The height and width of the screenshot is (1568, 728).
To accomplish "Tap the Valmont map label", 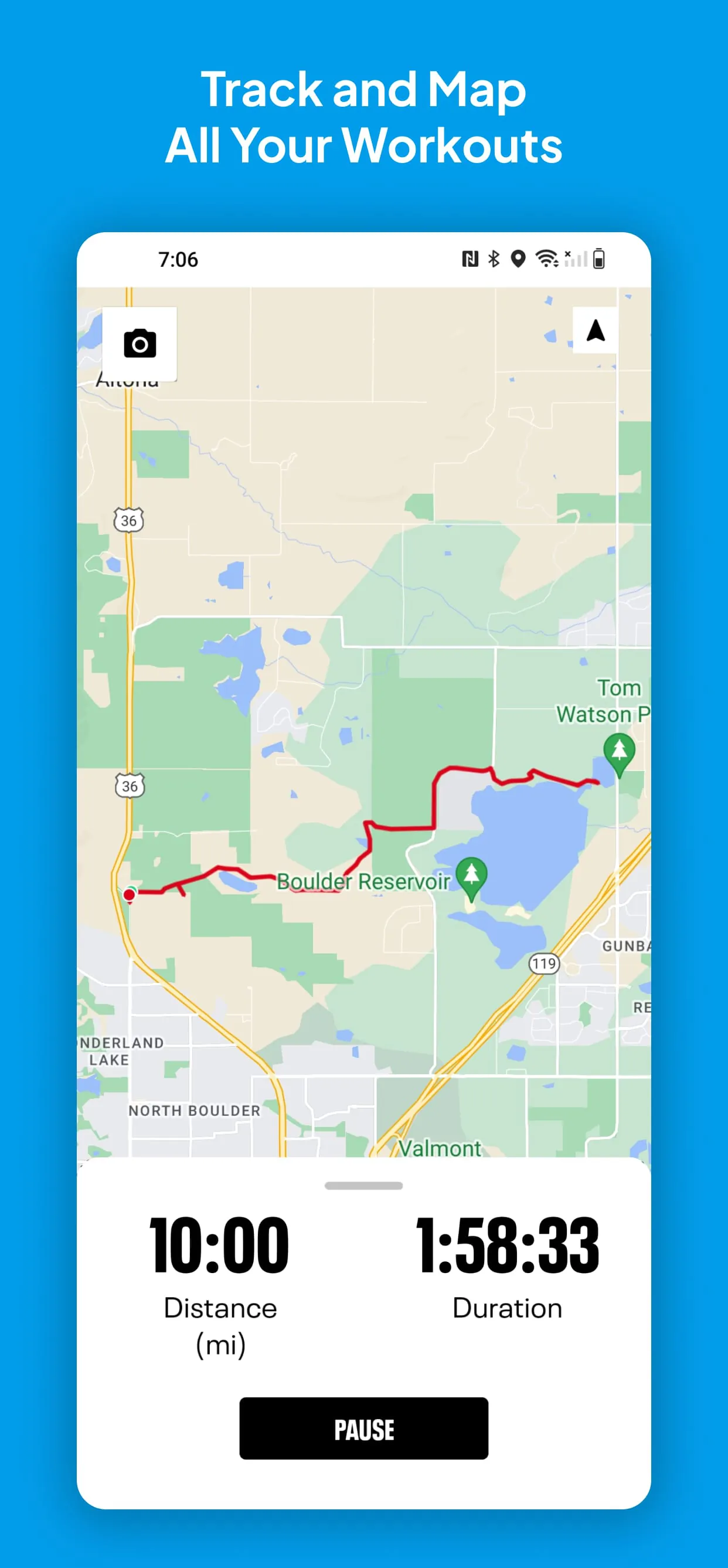I will tap(441, 1148).
